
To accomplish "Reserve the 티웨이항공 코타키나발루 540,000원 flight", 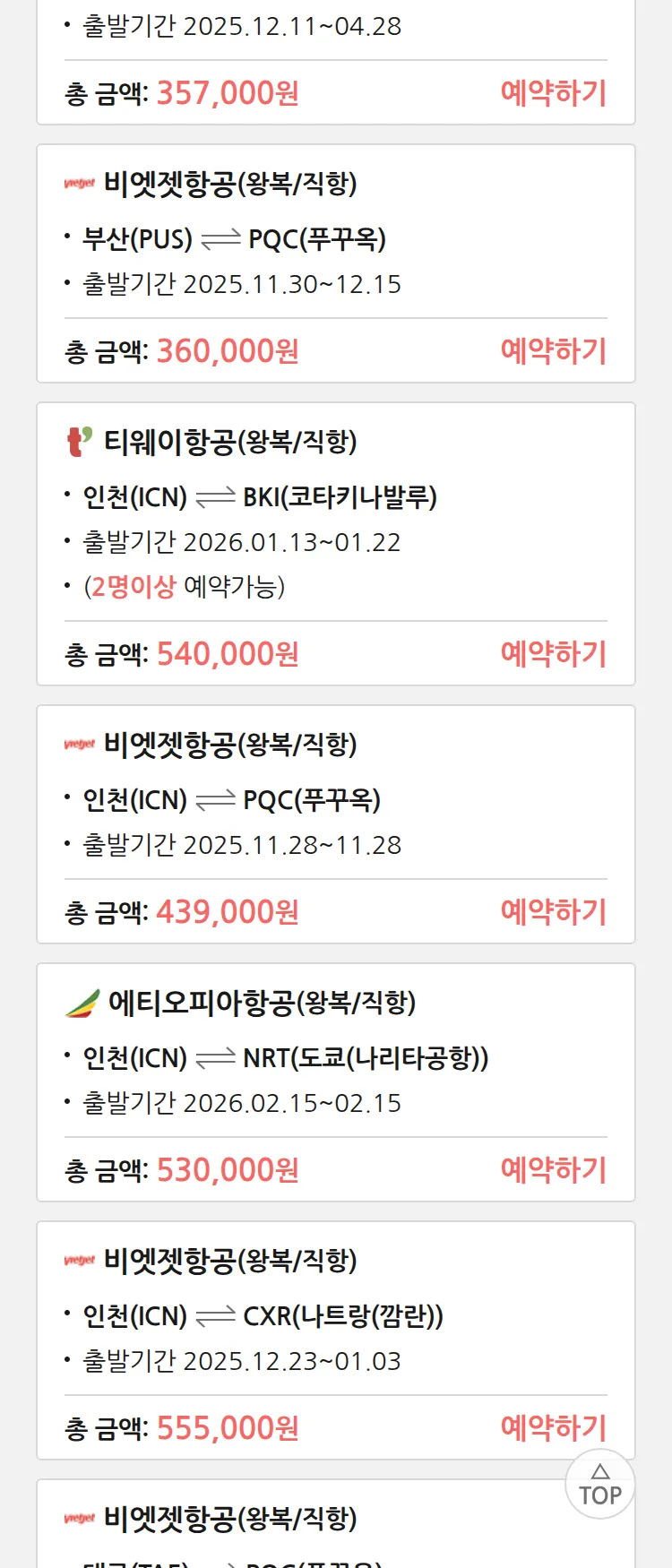I will click(553, 654).
